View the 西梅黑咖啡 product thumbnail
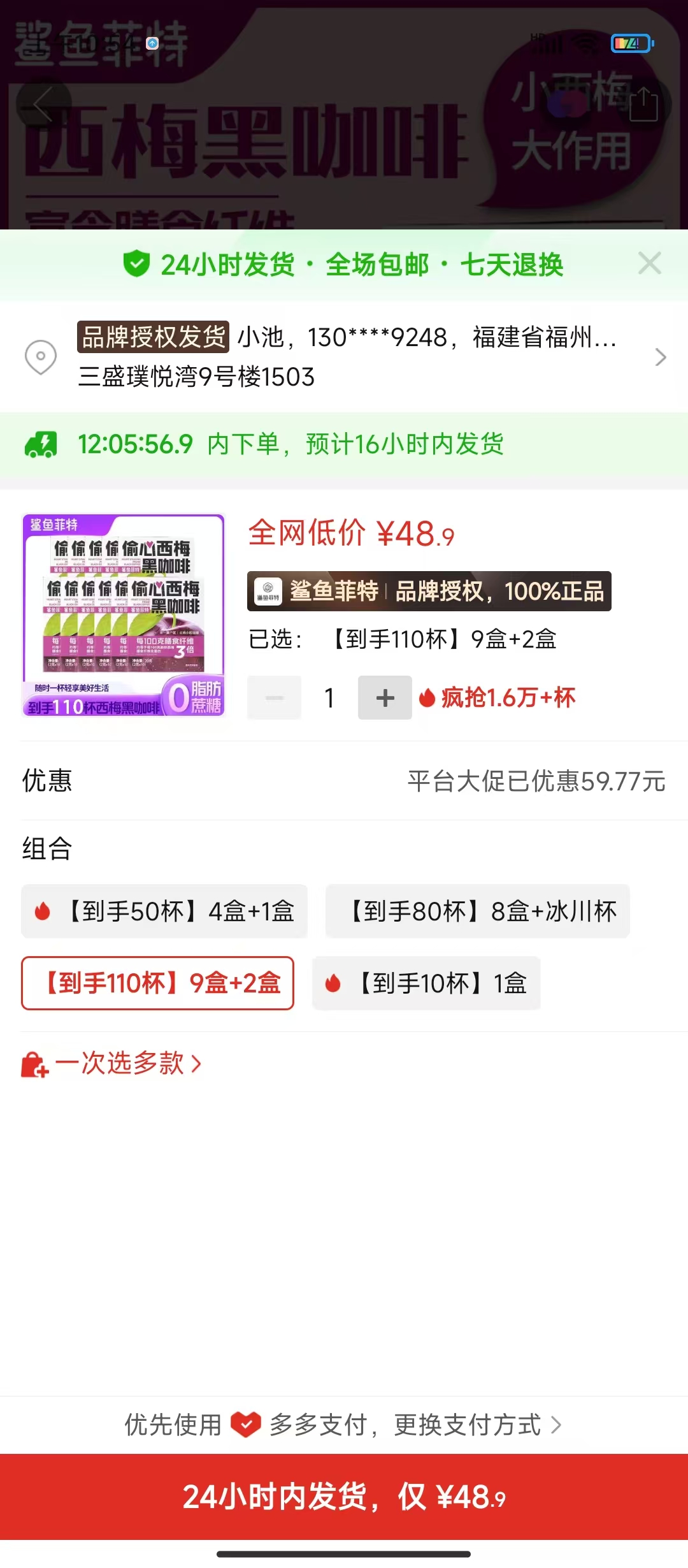The image size is (688, 1568). click(x=124, y=615)
